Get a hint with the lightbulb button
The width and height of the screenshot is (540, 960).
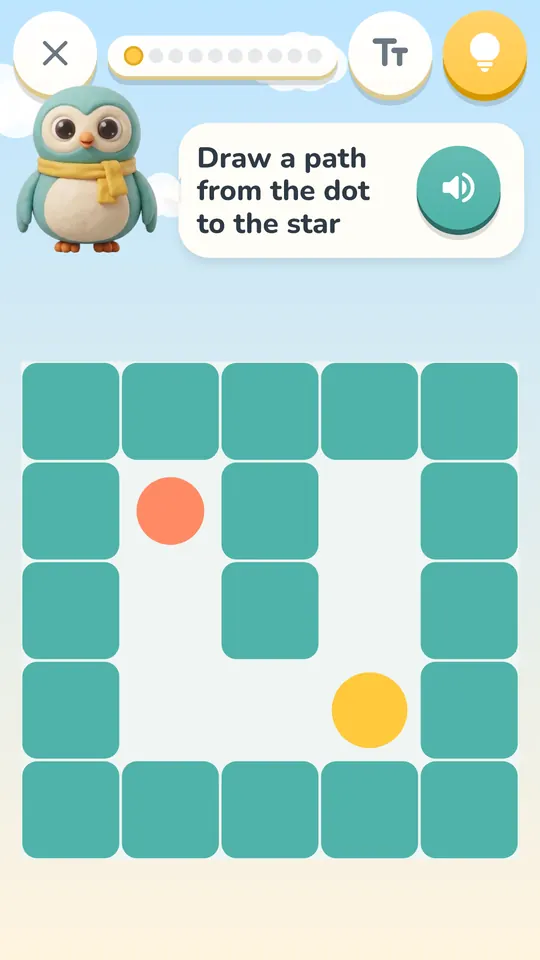pos(485,53)
